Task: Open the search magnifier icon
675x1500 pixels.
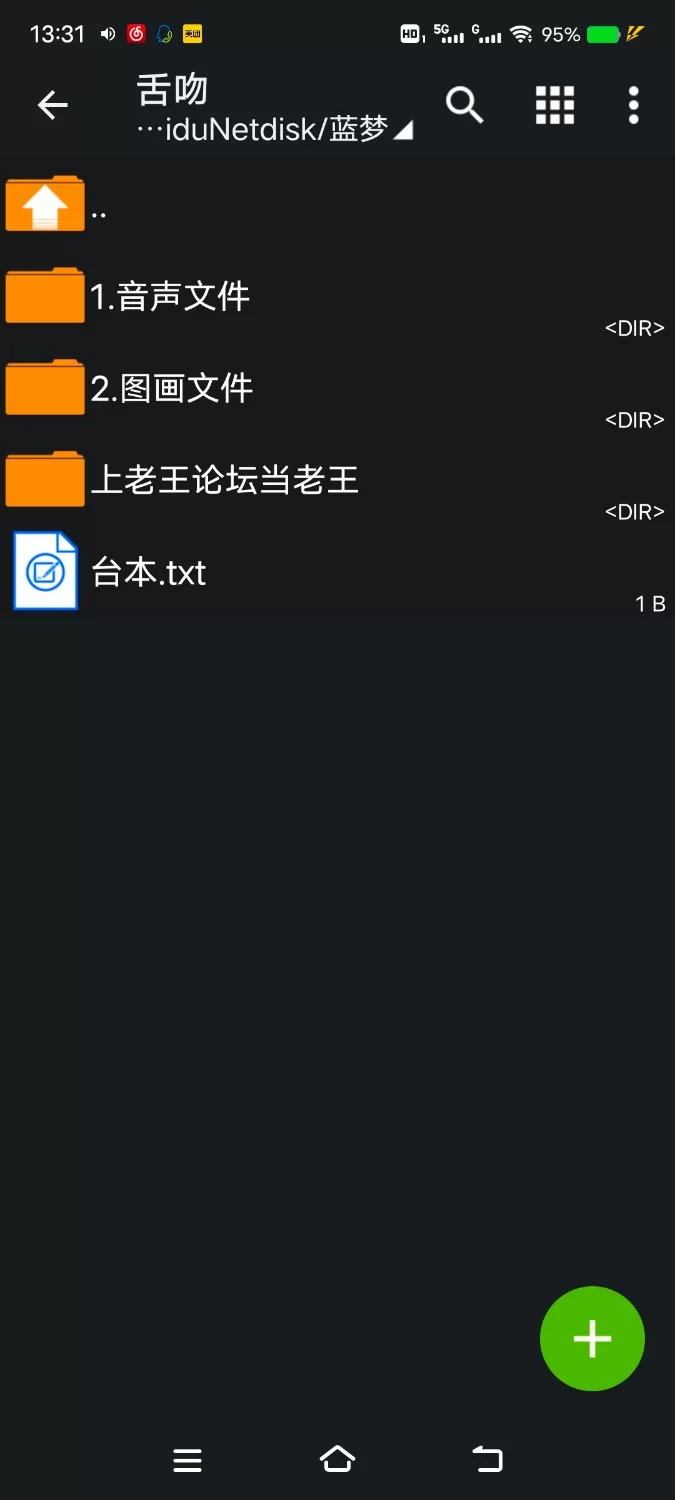Action: [464, 105]
